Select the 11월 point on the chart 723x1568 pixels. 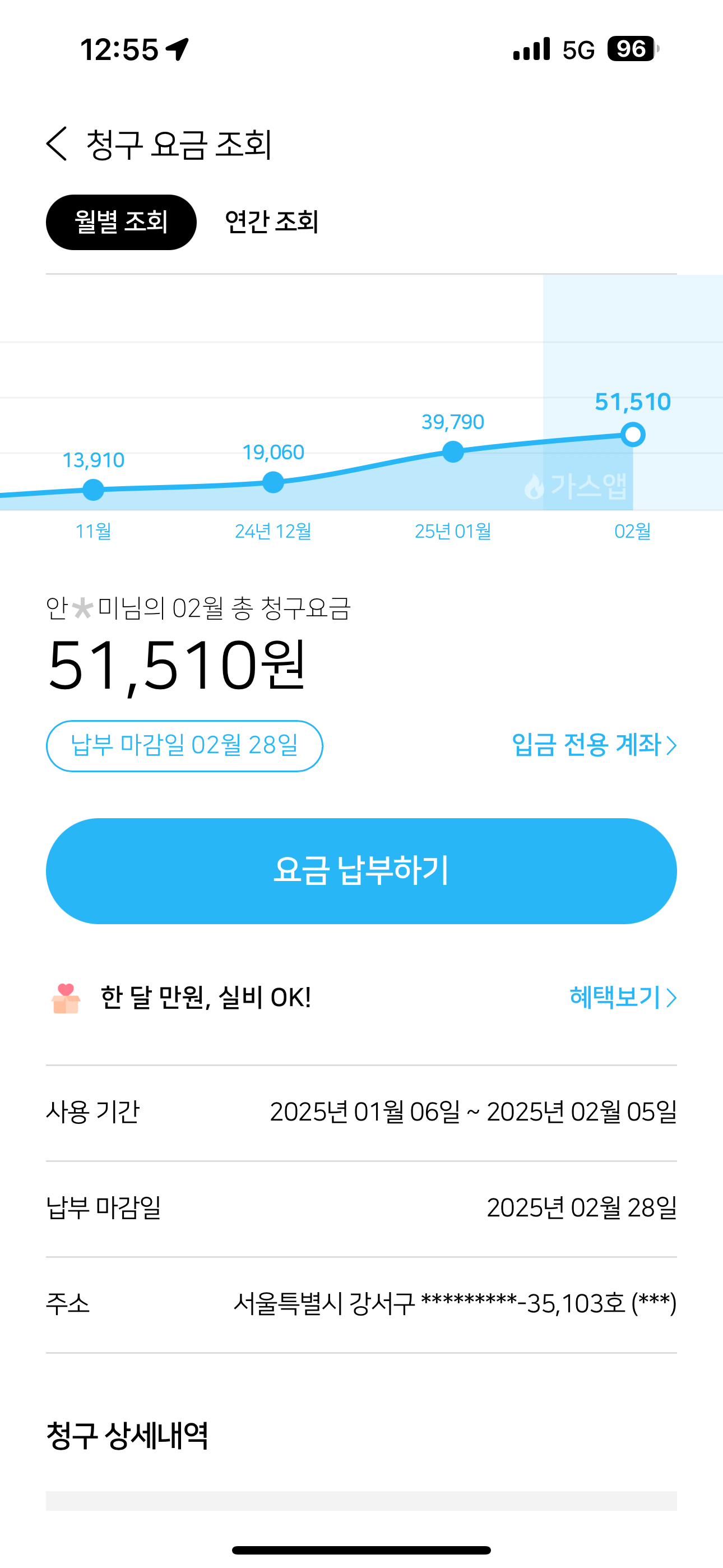(93, 490)
